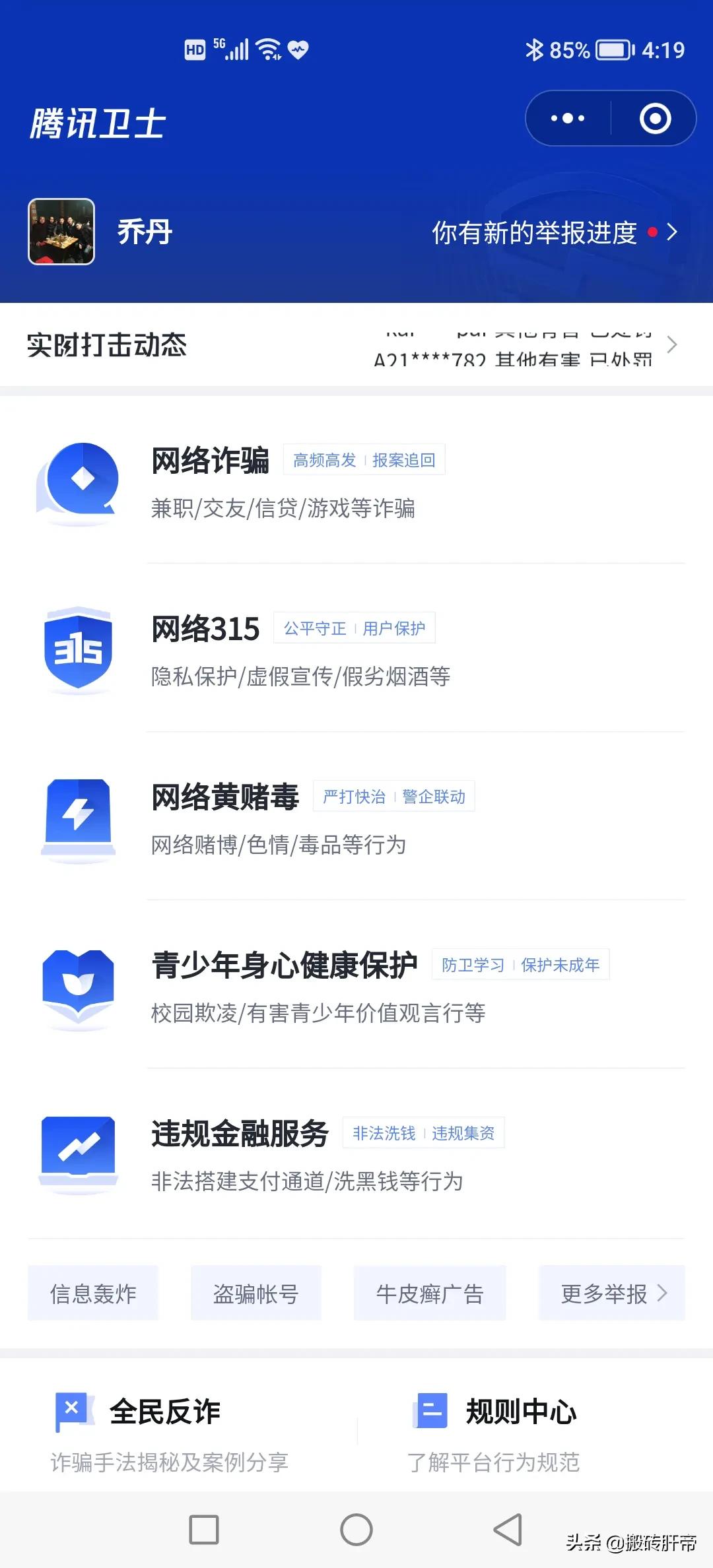713x1568 pixels.
Task: Open the 报案追回 tag link
Action: coord(403,459)
